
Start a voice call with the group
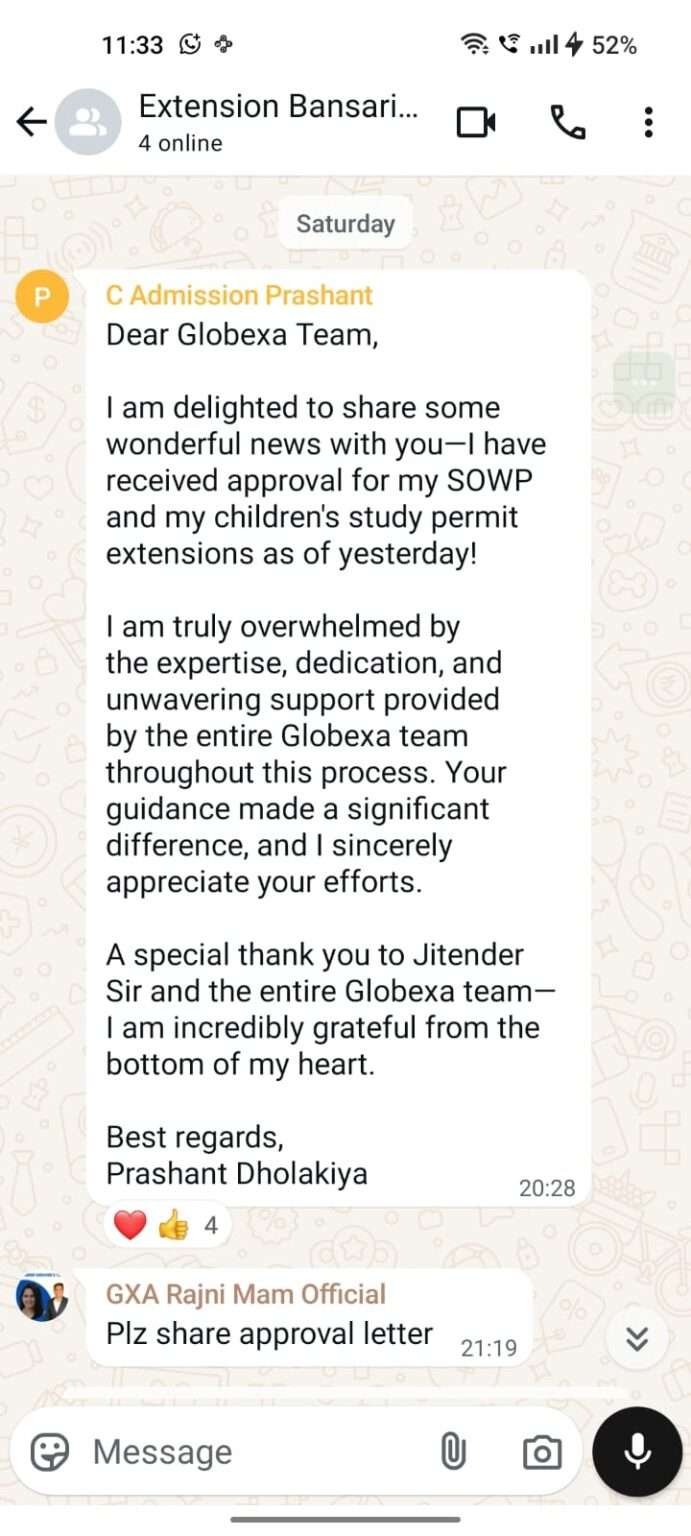pos(567,122)
